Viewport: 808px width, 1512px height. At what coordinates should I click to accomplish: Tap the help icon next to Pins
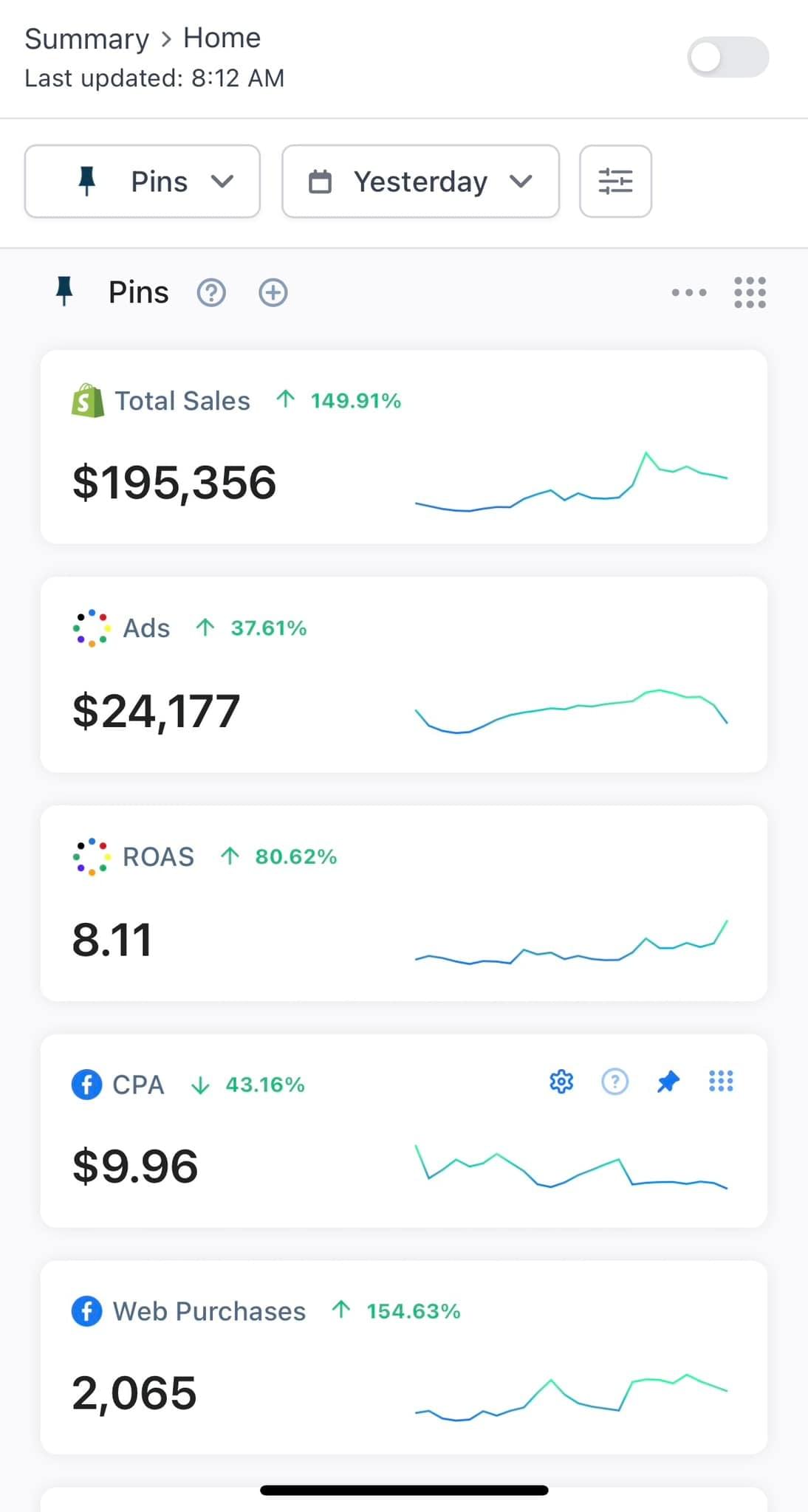coord(211,293)
